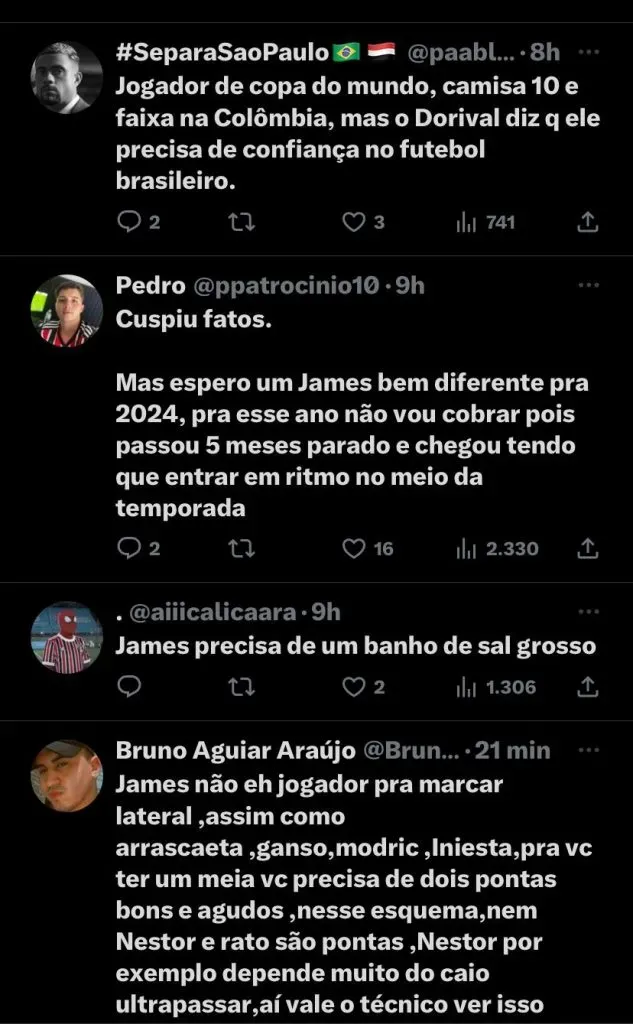633x1024 pixels.
Task: Reply to the sal grosso tweet
Action: pos(130,686)
